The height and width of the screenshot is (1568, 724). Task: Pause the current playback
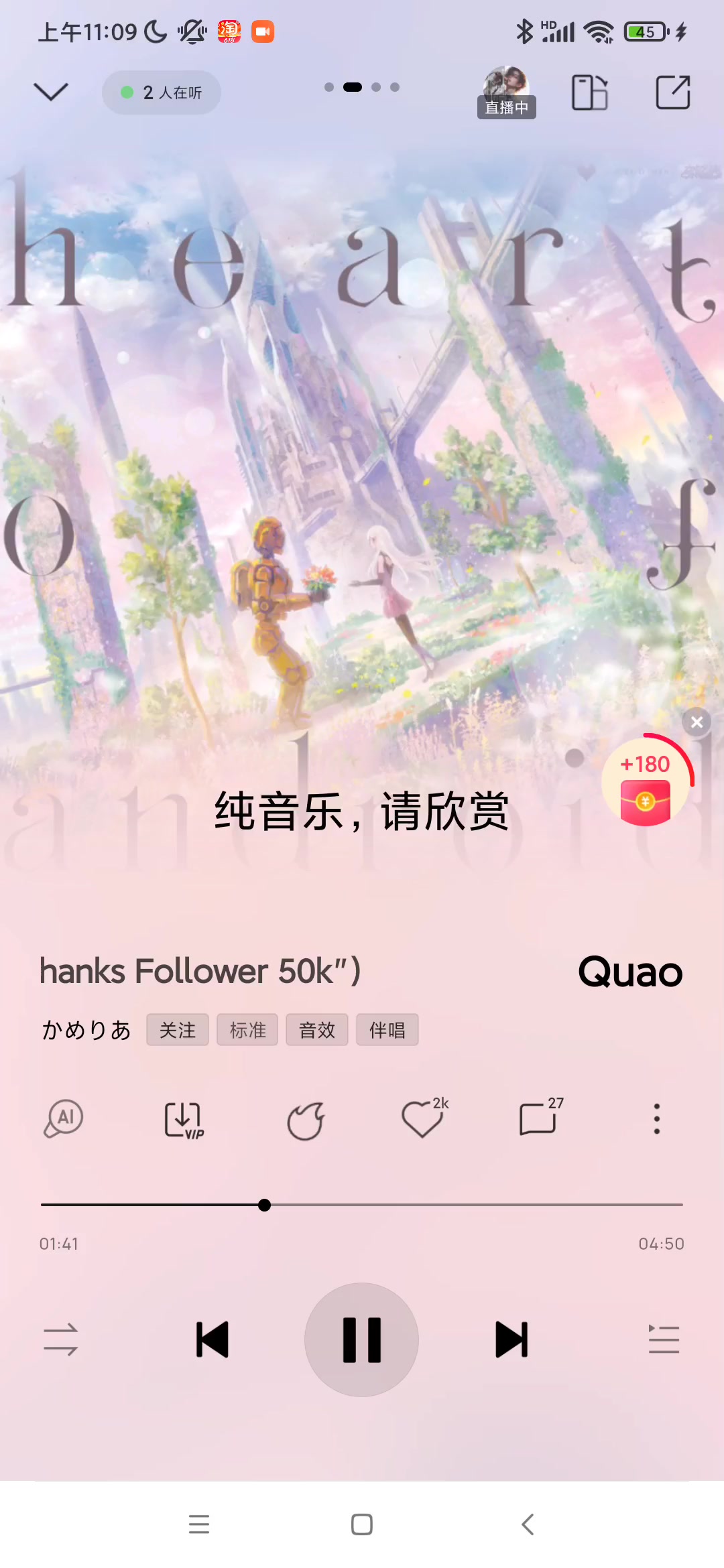click(362, 1340)
